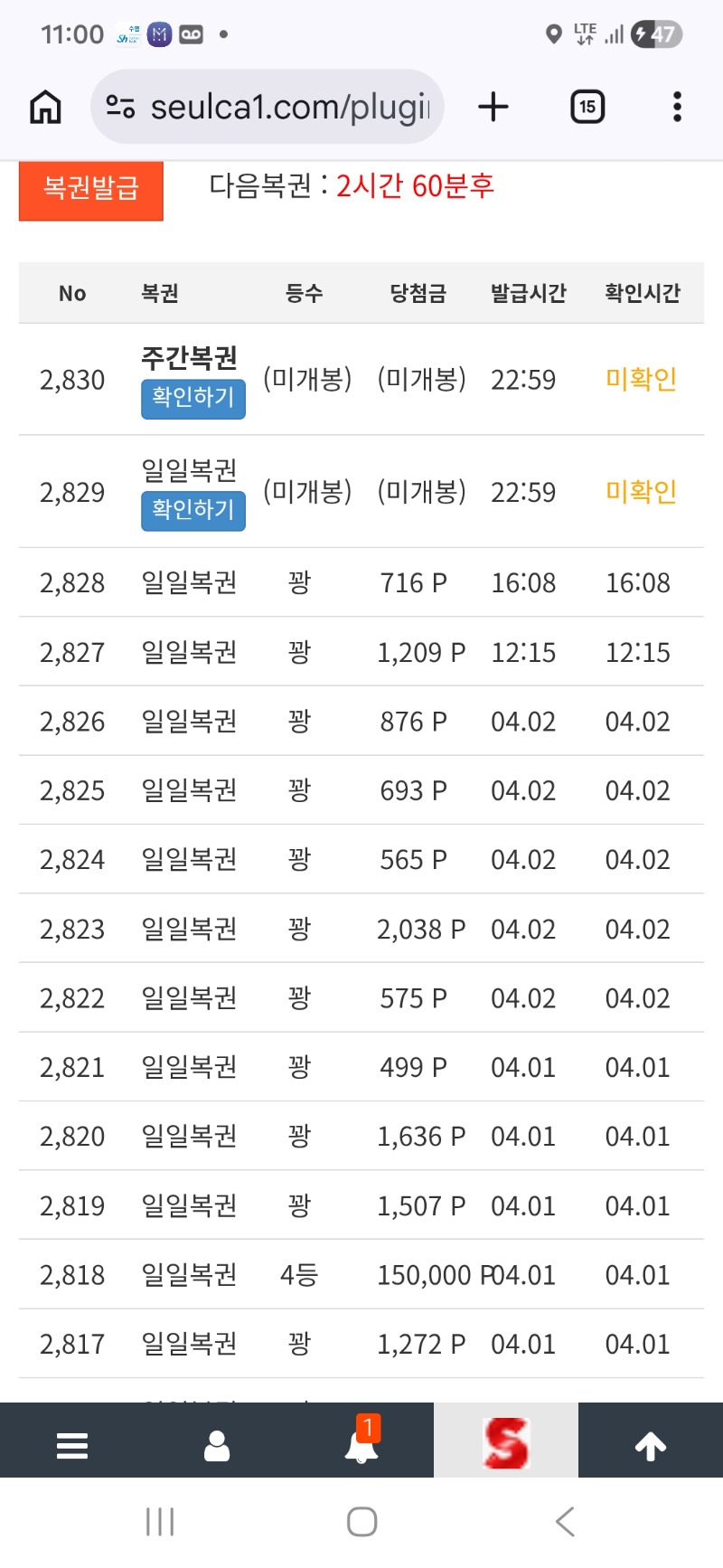Open the browser home page icon
The height and width of the screenshot is (1568, 723).
click(x=46, y=108)
